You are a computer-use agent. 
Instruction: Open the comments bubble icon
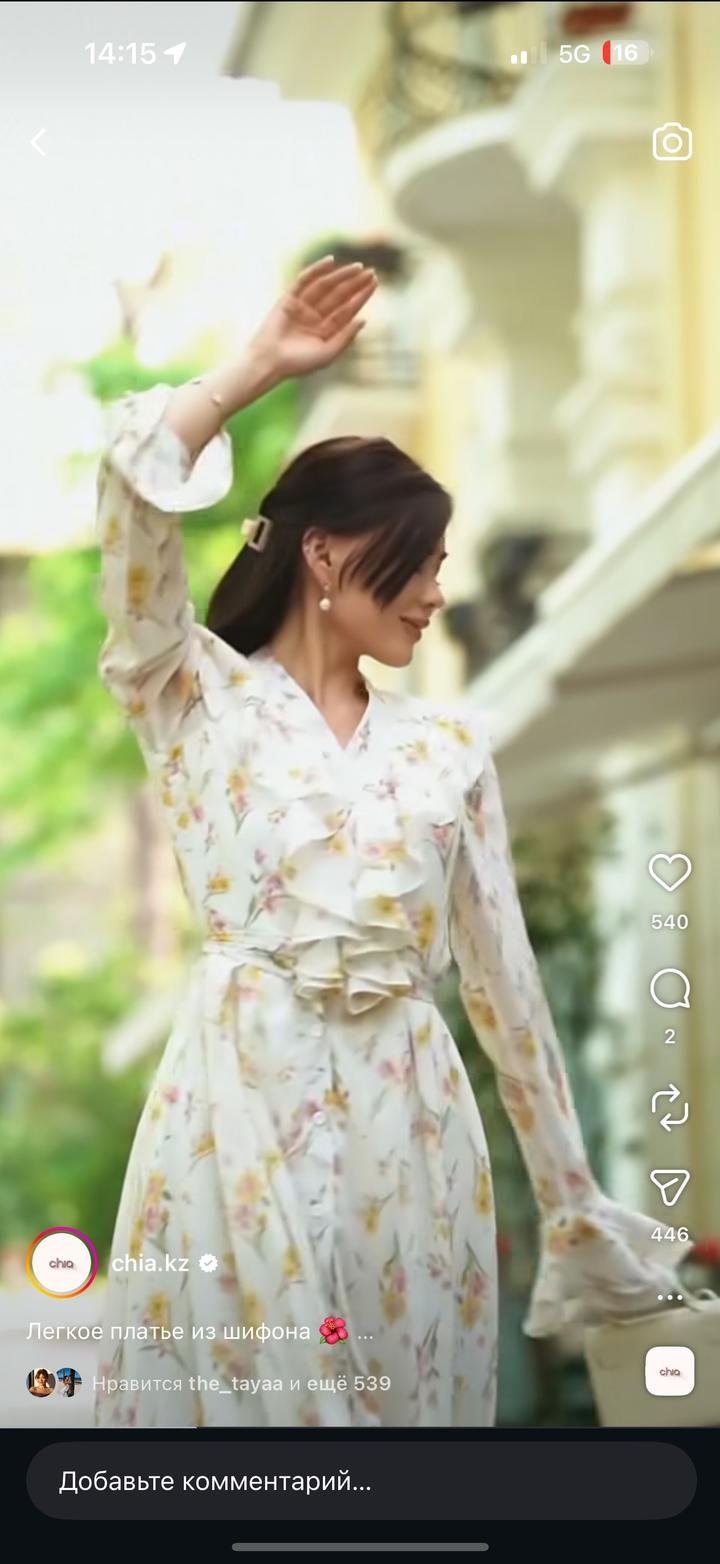tap(669, 990)
